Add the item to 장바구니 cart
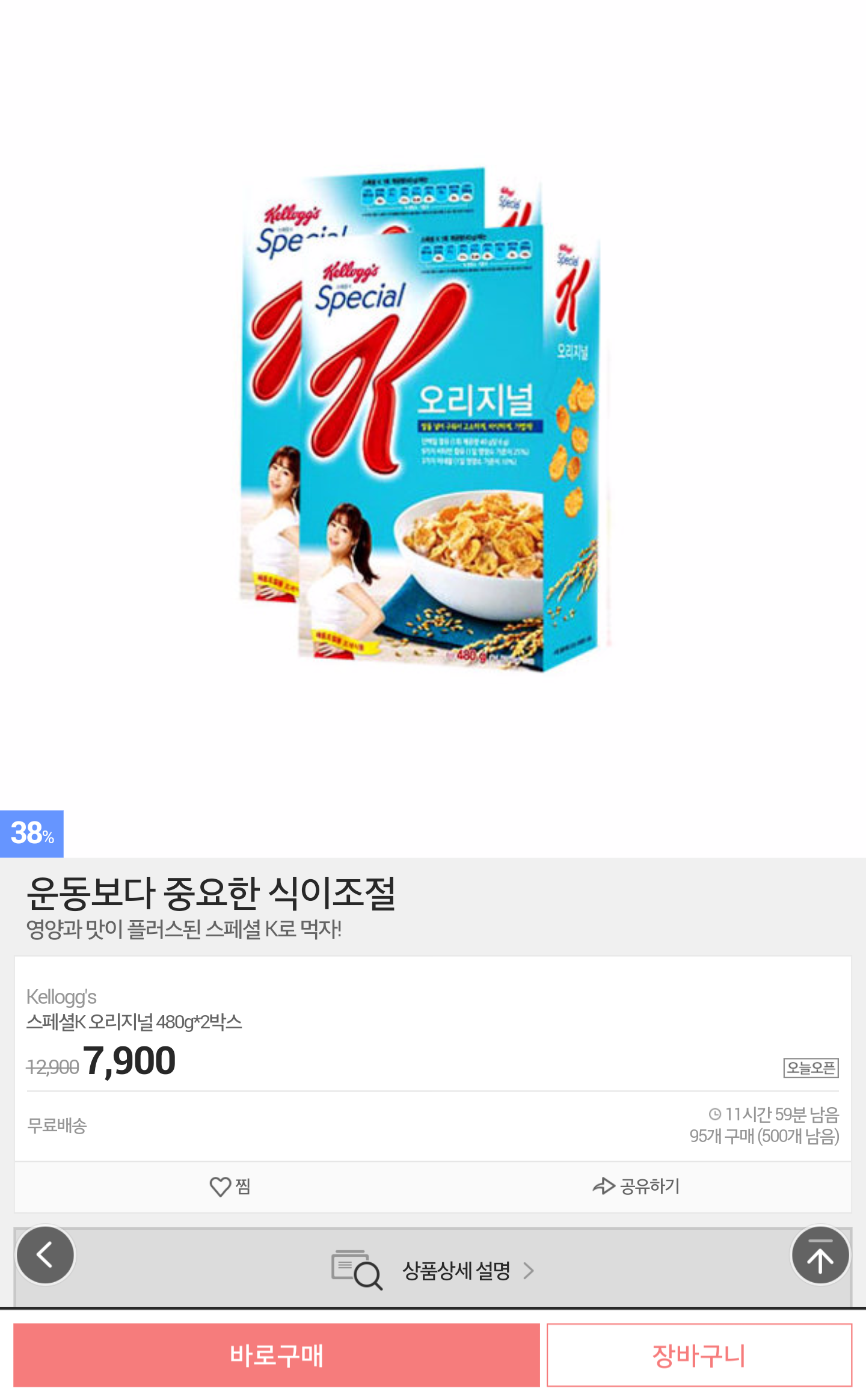The width and height of the screenshot is (866, 1400). tap(699, 1355)
